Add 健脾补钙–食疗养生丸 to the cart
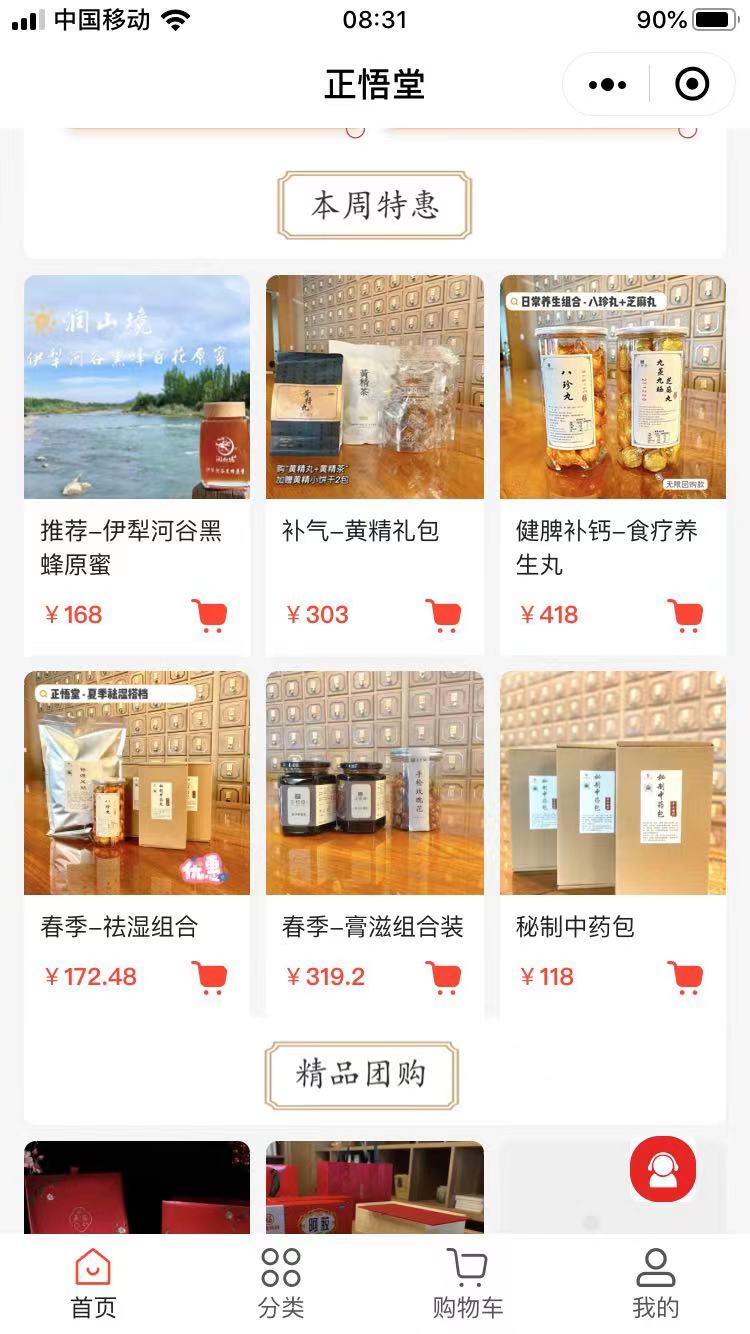The width and height of the screenshot is (750, 1334). pyautogui.click(x=685, y=615)
